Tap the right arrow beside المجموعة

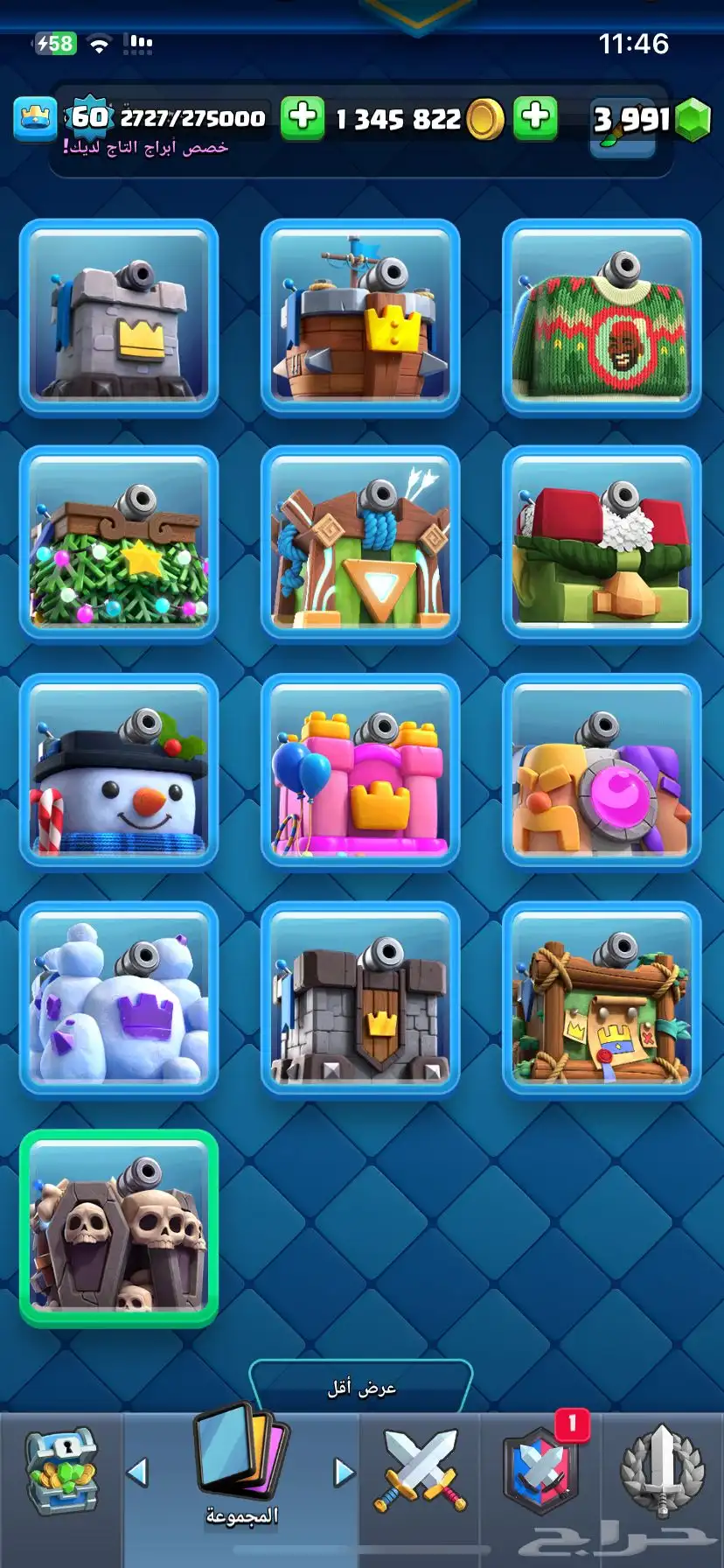point(345,1473)
